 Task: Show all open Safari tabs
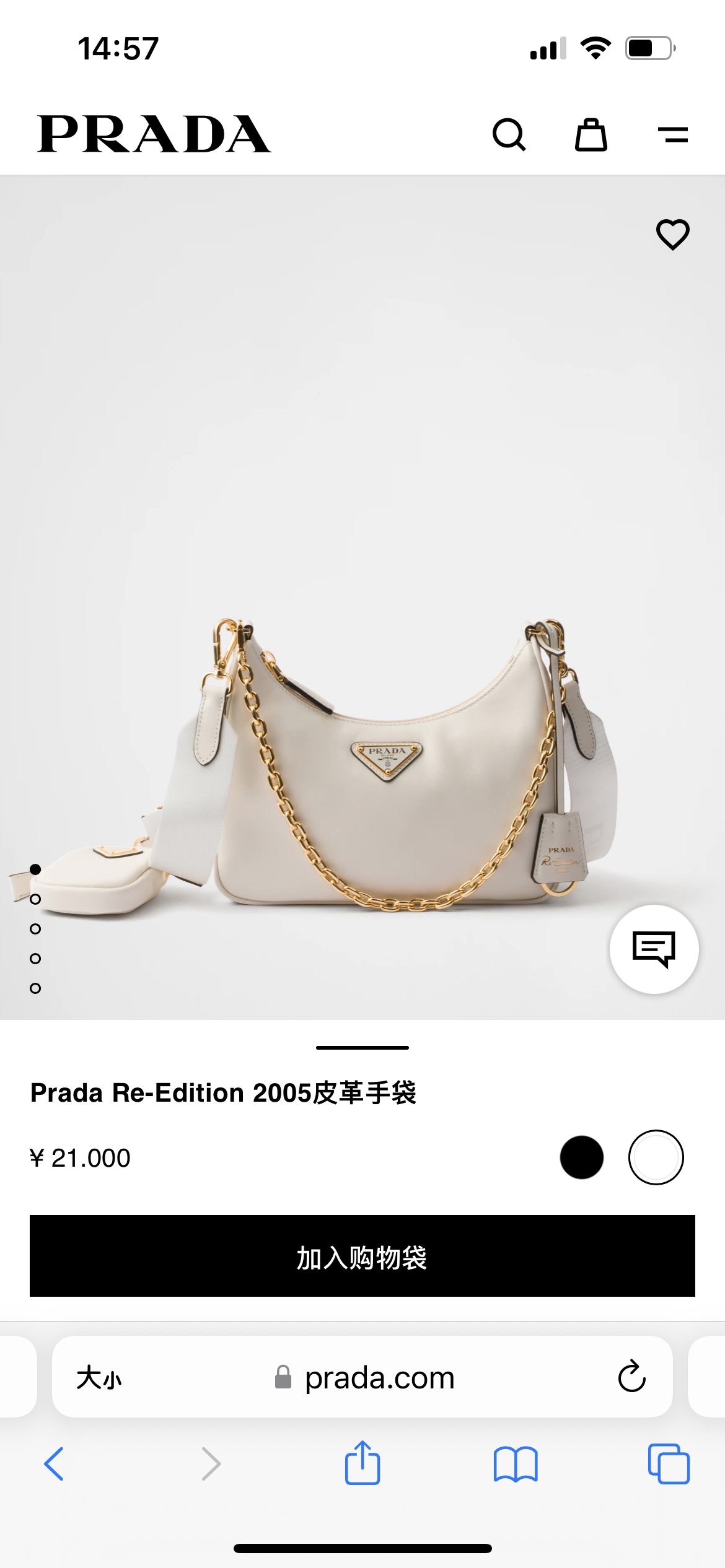tap(668, 1464)
